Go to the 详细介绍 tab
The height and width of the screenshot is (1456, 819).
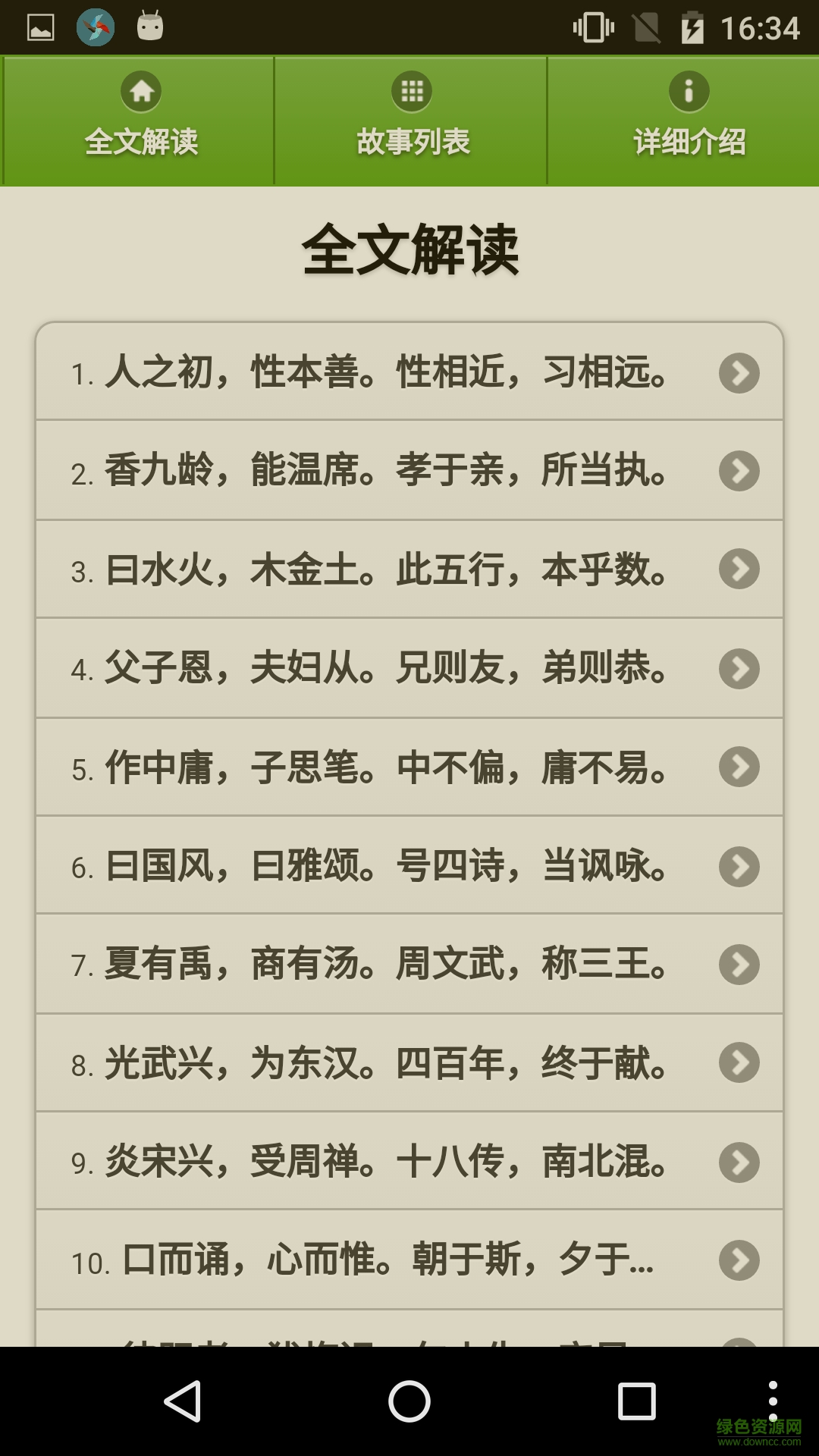[x=687, y=120]
